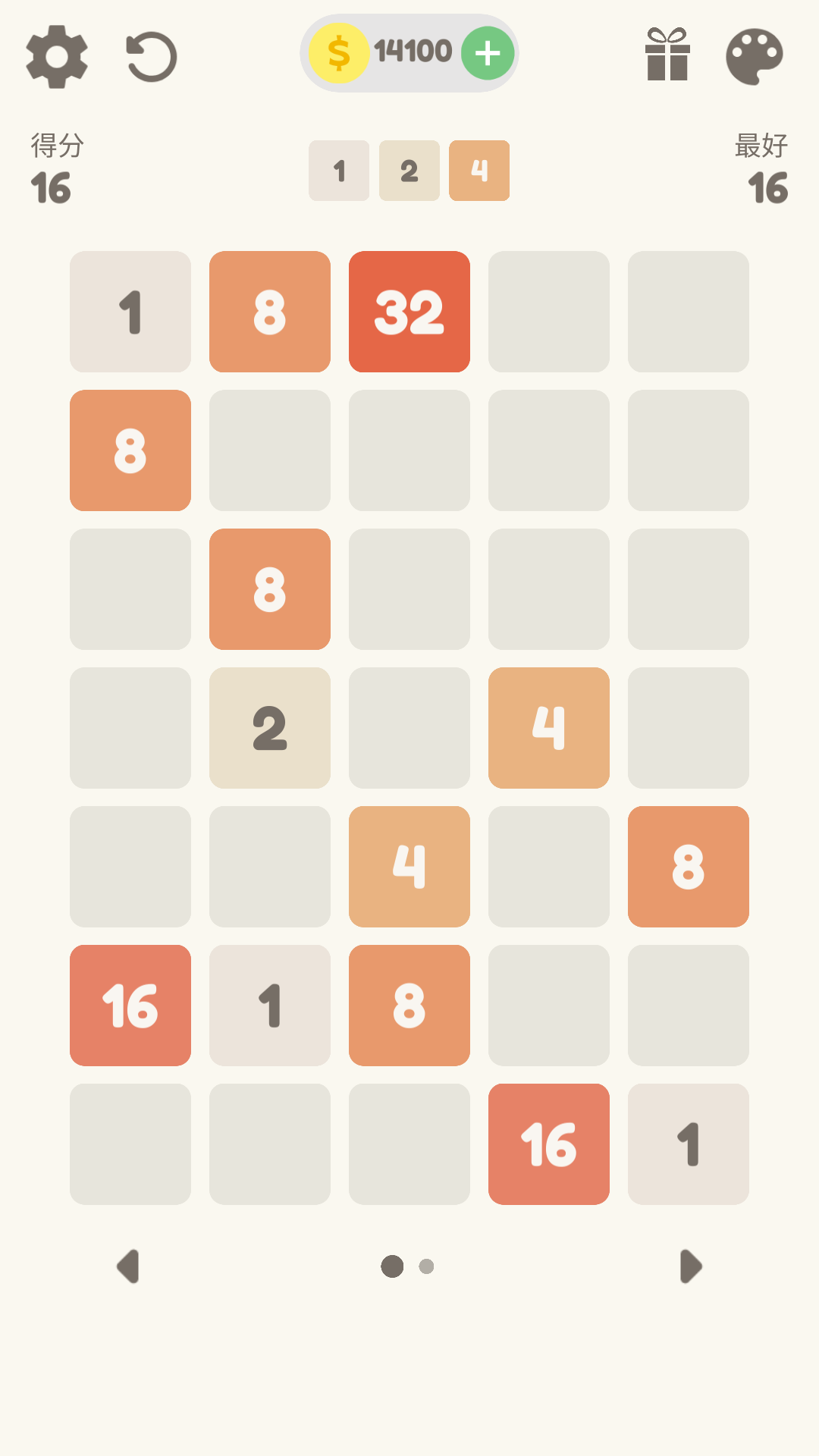Open the theme palette picker
Viewport: 819px width, 1456px height.
tap(754, 57)
